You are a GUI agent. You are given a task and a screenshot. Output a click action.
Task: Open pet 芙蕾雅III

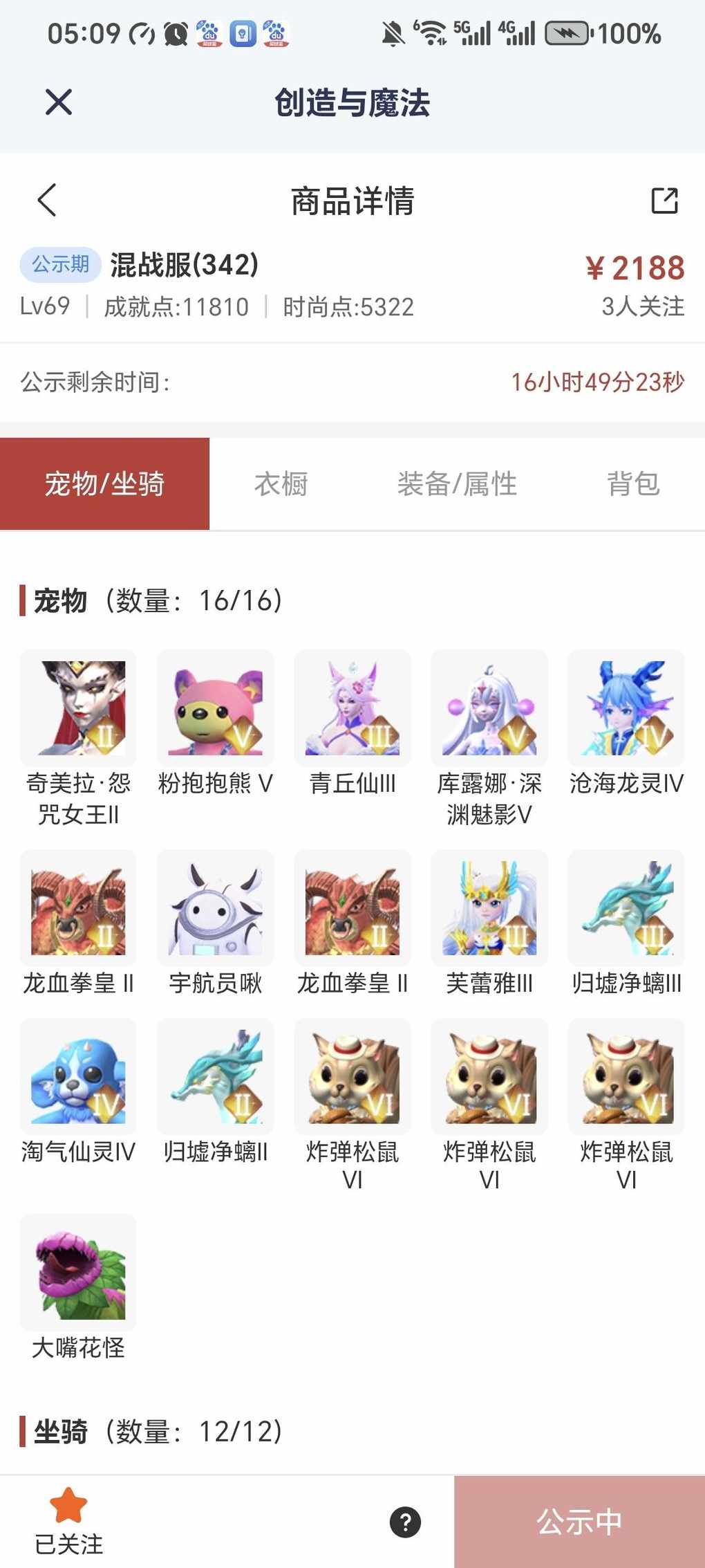pyautogui.click(x=489, y=907)
